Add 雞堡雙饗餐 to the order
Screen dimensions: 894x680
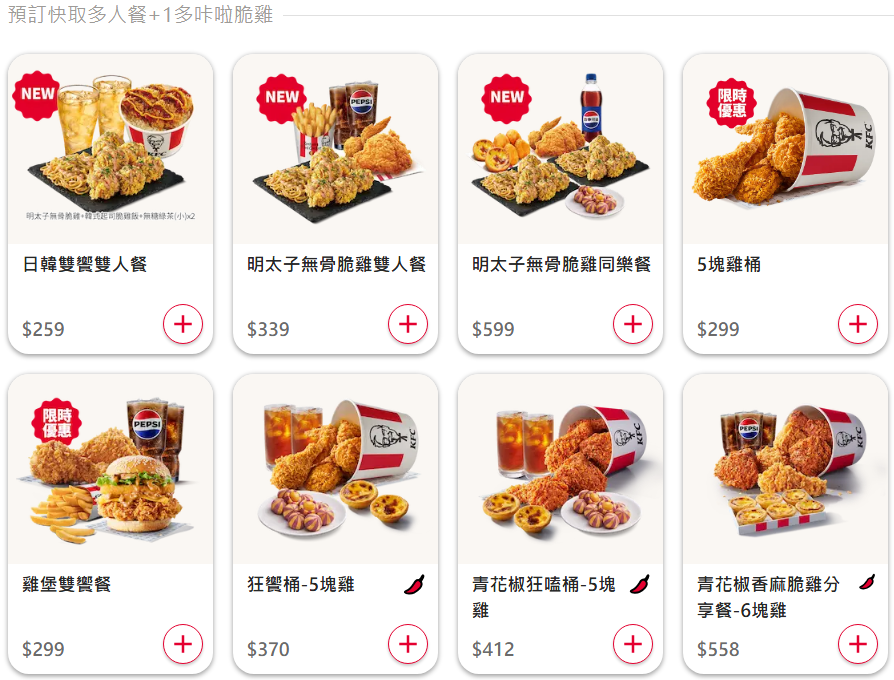183,645
